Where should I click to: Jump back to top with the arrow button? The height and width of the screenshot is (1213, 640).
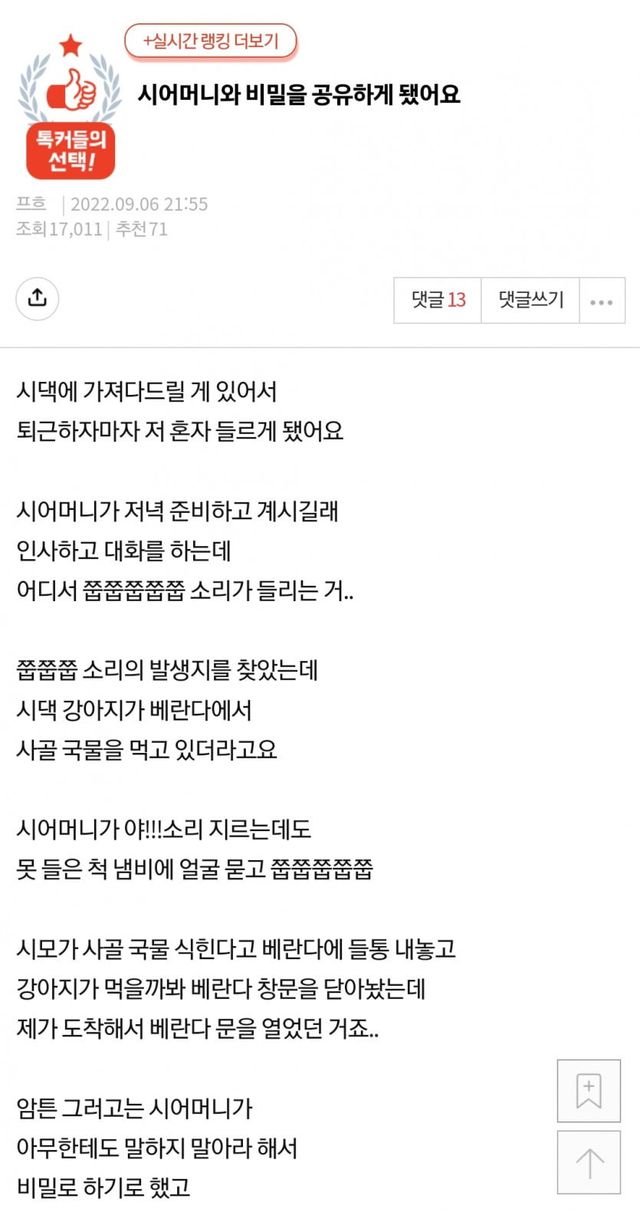[589, 1163]
